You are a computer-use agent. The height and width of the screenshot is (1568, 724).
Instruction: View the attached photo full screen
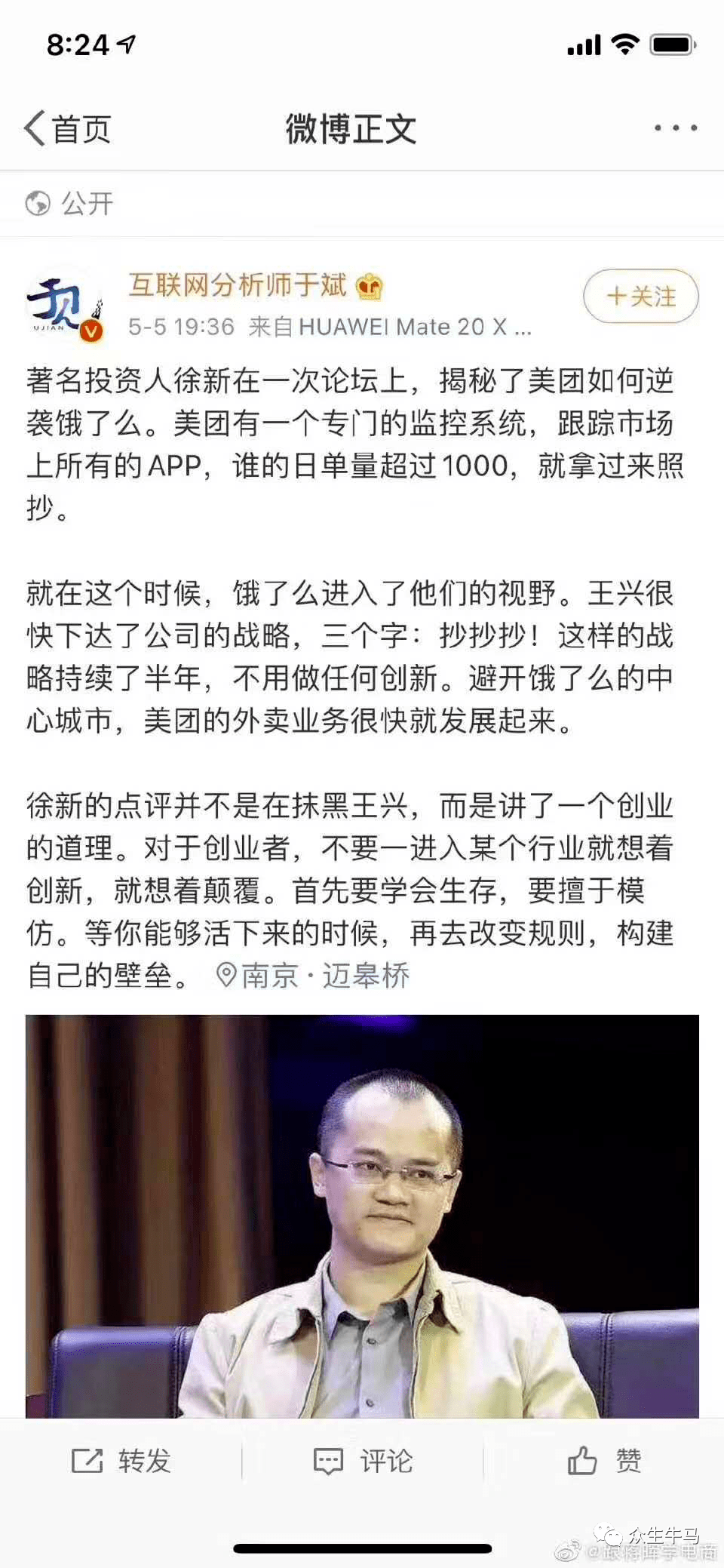coord(362,1215)
